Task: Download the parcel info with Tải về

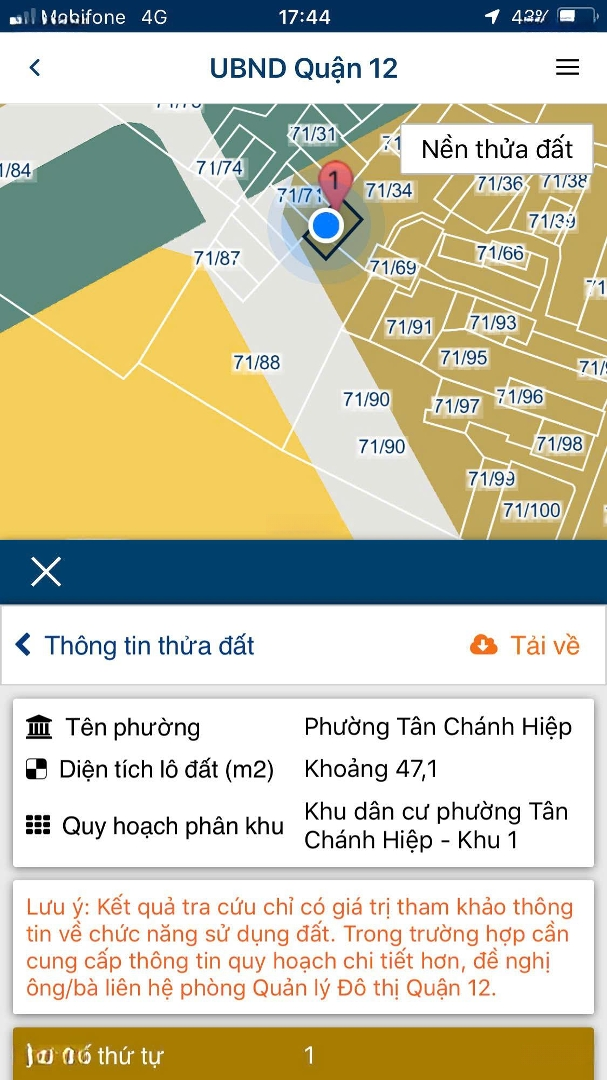Action: 524,645
